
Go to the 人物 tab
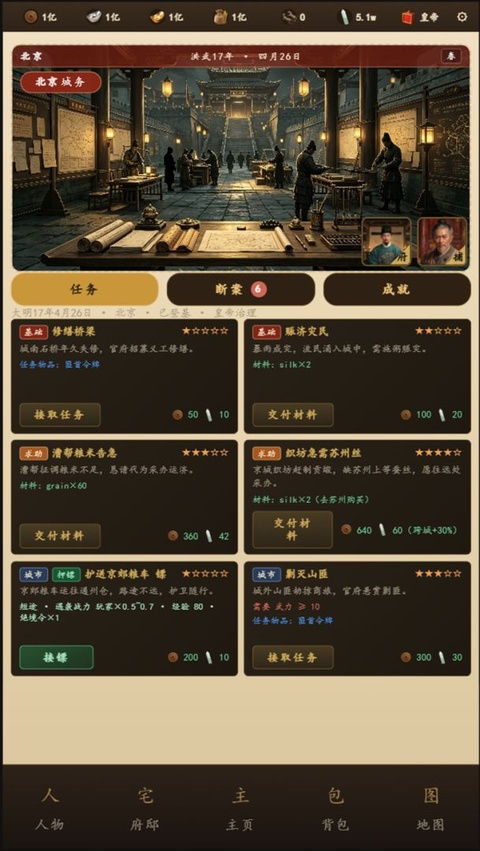(x=49, y=809)
